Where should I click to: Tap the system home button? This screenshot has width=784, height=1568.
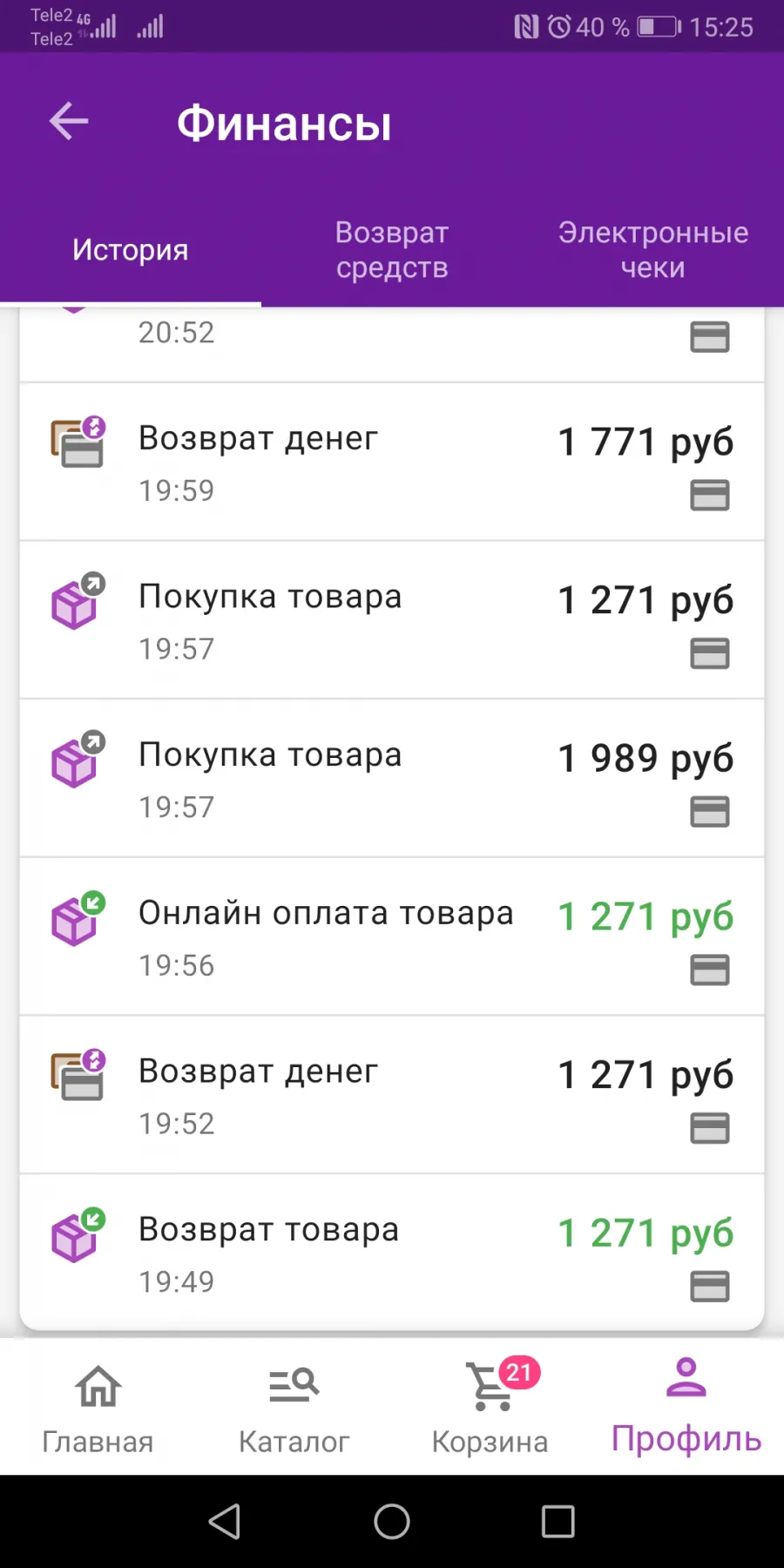(x=392, y=1522)
